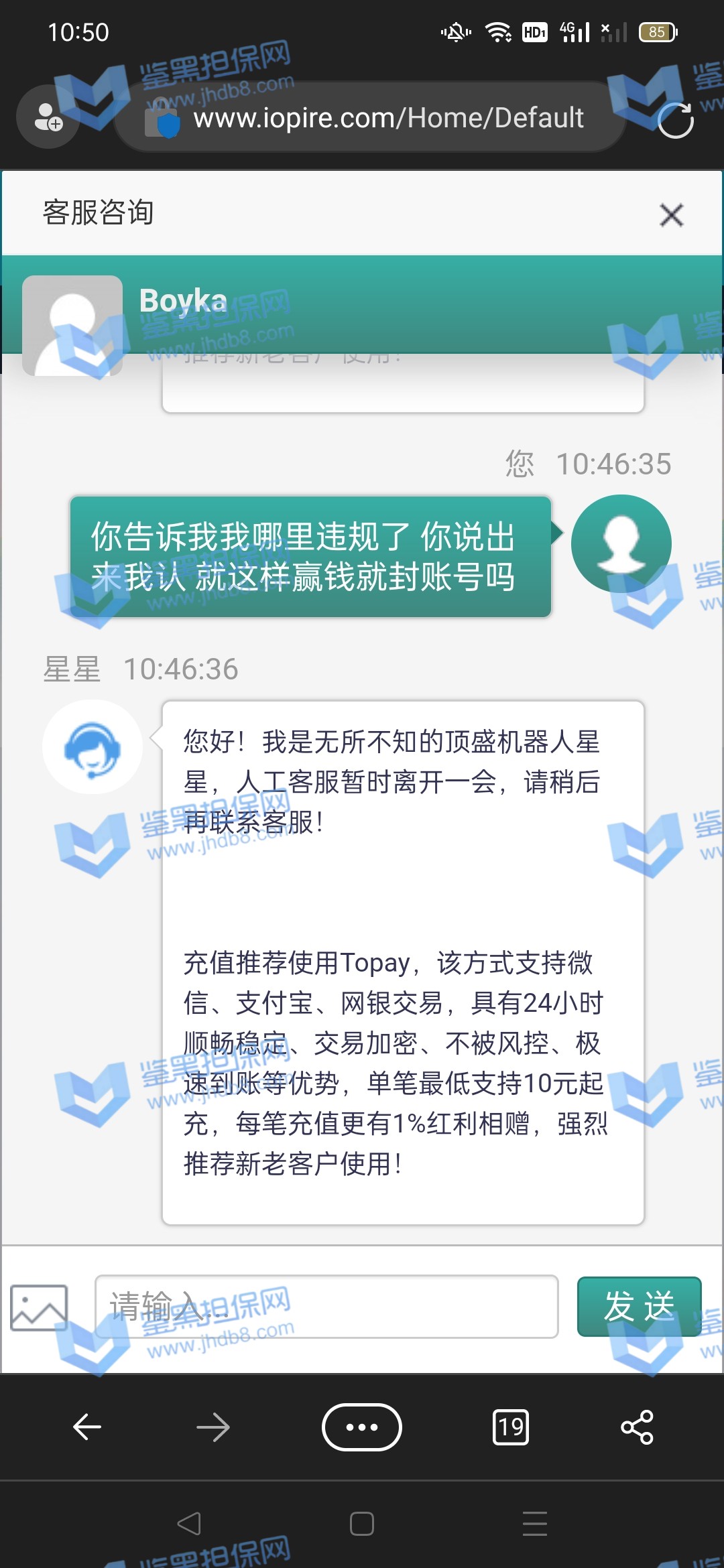Go to the phone's home screen

click(x=361, y=1524)
